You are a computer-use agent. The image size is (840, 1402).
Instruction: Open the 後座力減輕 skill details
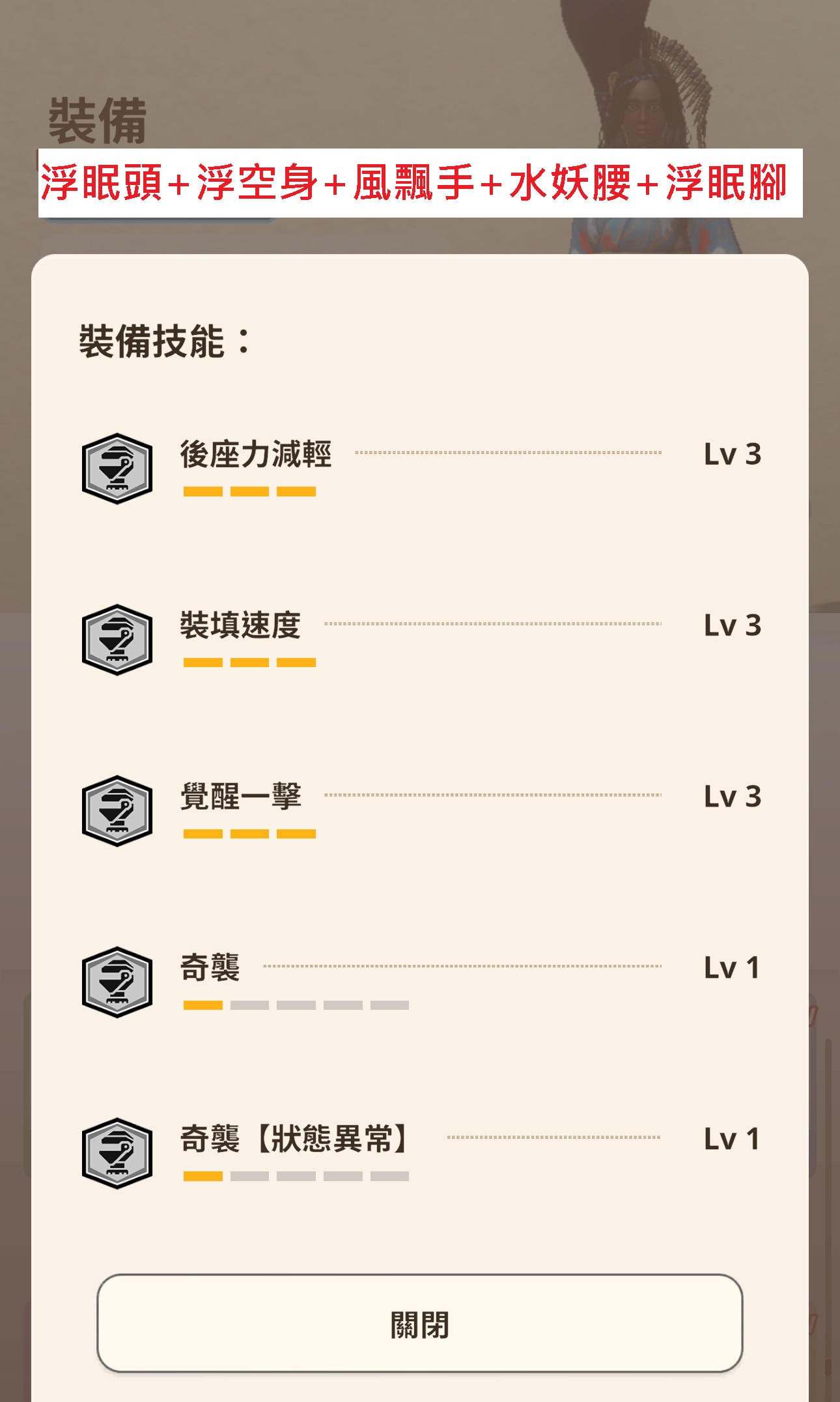click(255, 455)
